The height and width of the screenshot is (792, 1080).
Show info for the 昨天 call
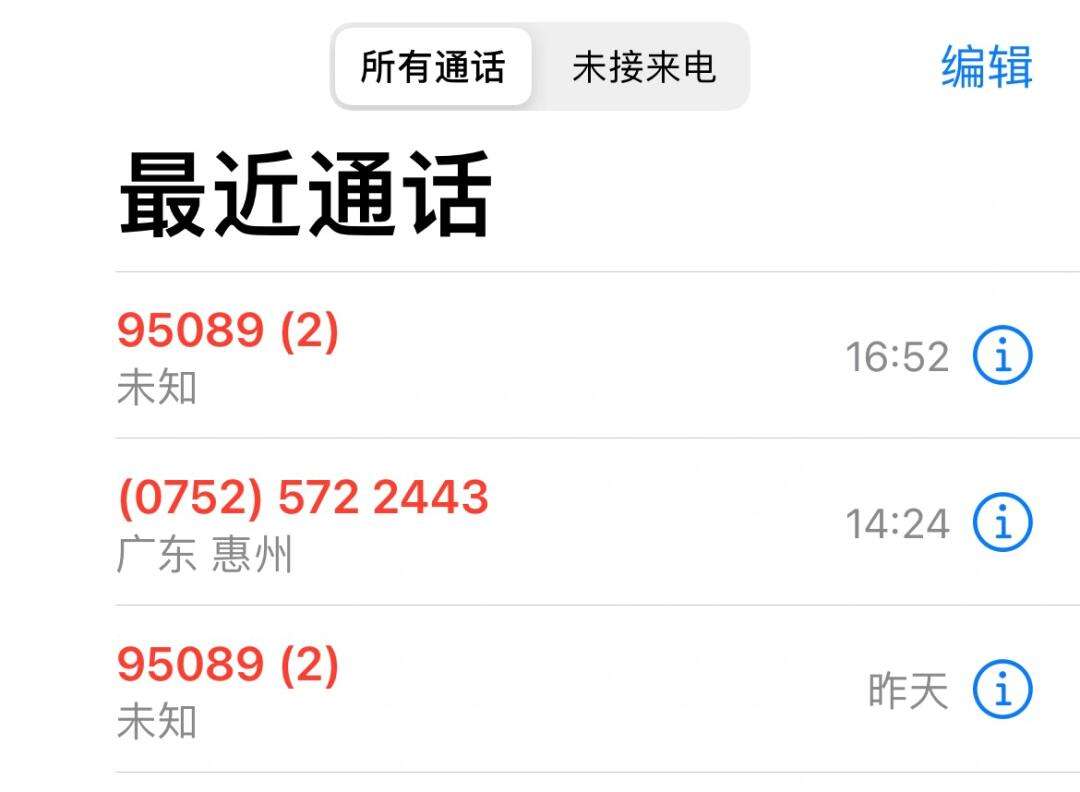pyautogui.click(x=1002, y=690)
